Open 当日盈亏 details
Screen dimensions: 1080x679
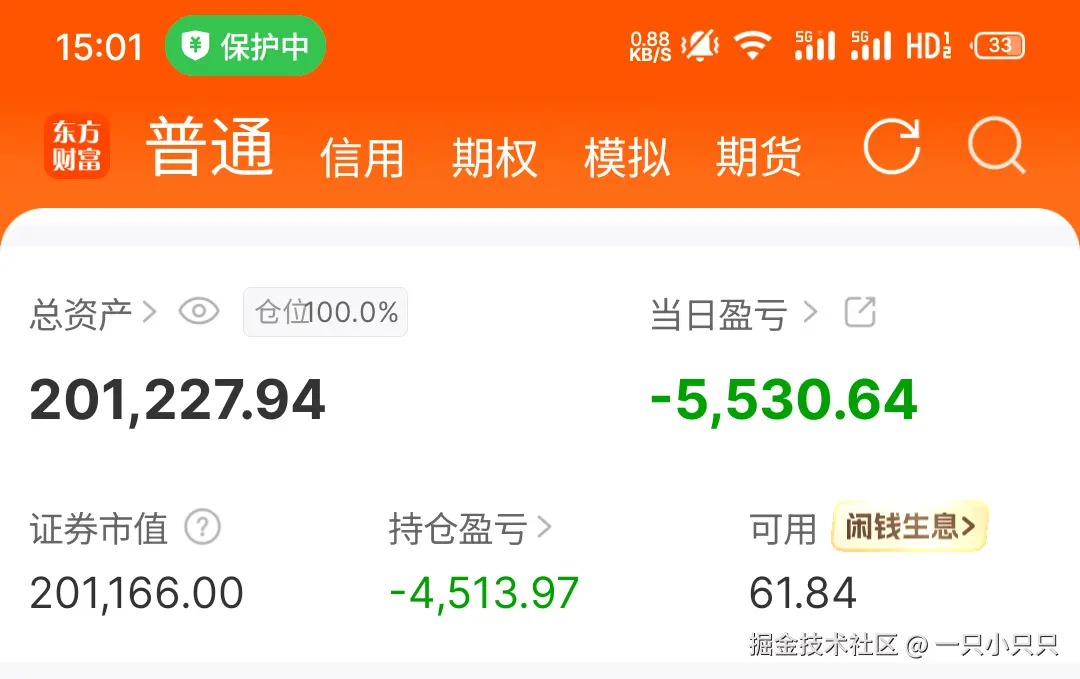733,315
